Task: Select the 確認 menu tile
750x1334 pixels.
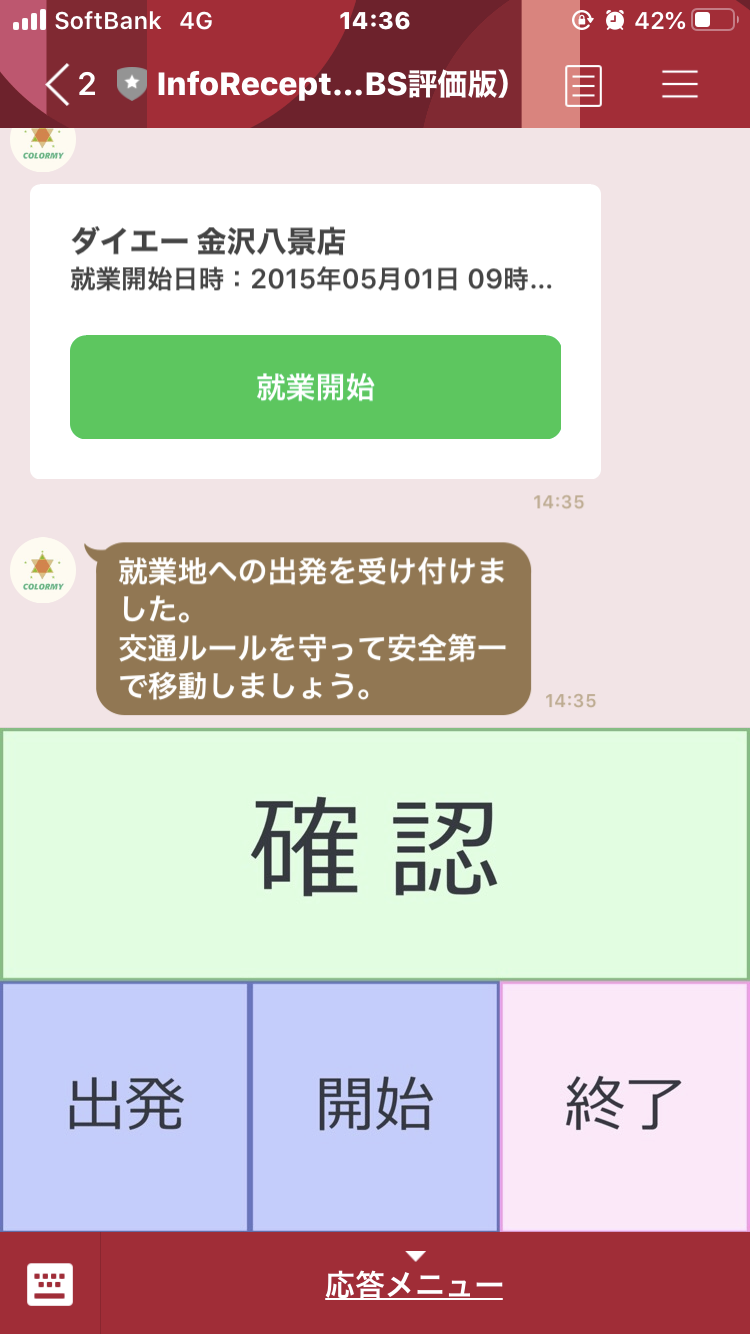Action: 375,854
